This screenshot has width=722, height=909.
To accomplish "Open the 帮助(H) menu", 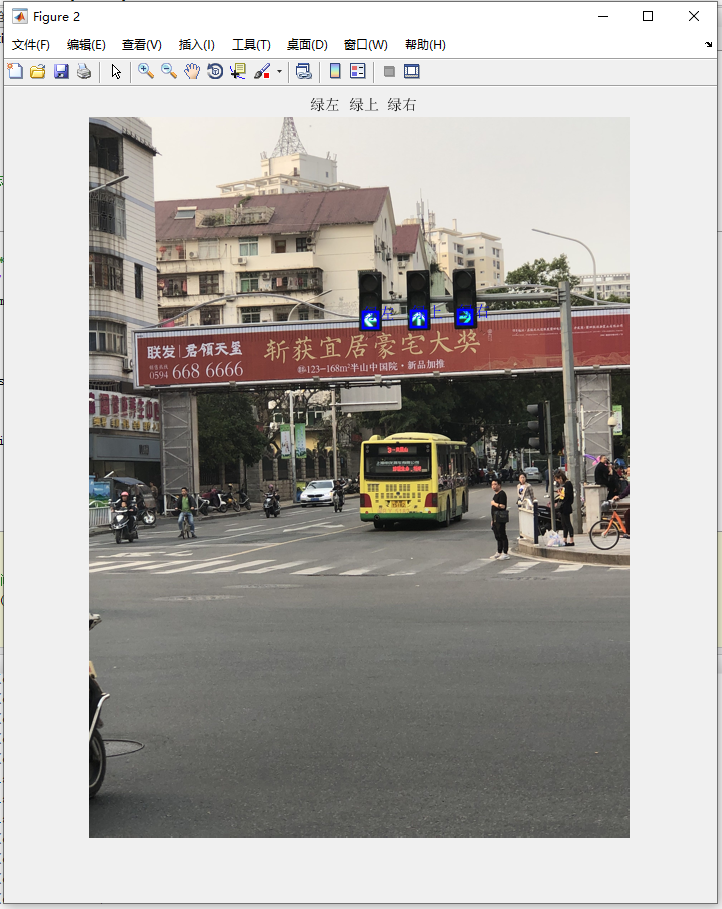I will 425,45.
